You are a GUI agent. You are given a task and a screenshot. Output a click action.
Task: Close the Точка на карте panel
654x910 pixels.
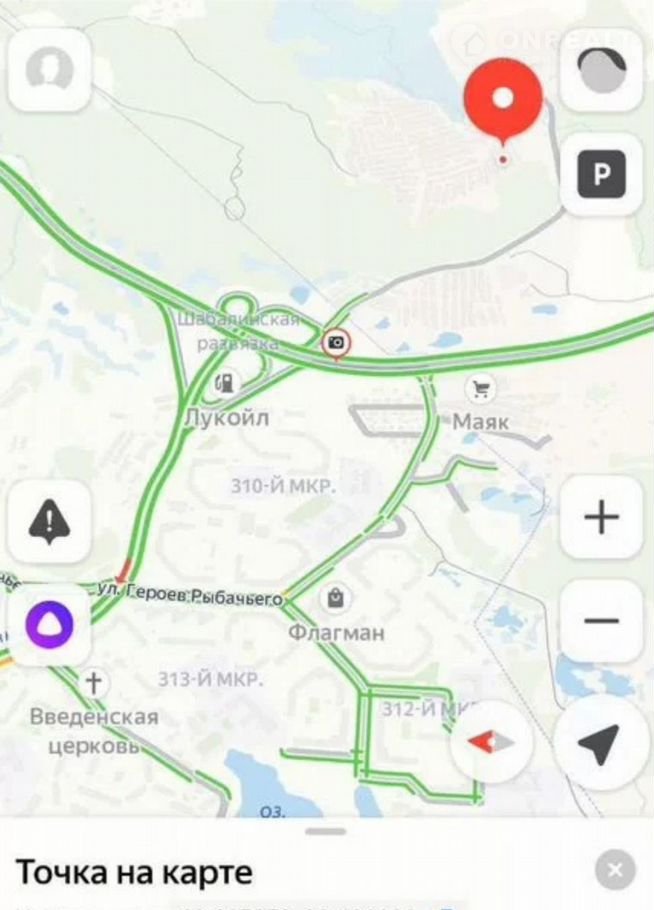click(x=615, y=870)
